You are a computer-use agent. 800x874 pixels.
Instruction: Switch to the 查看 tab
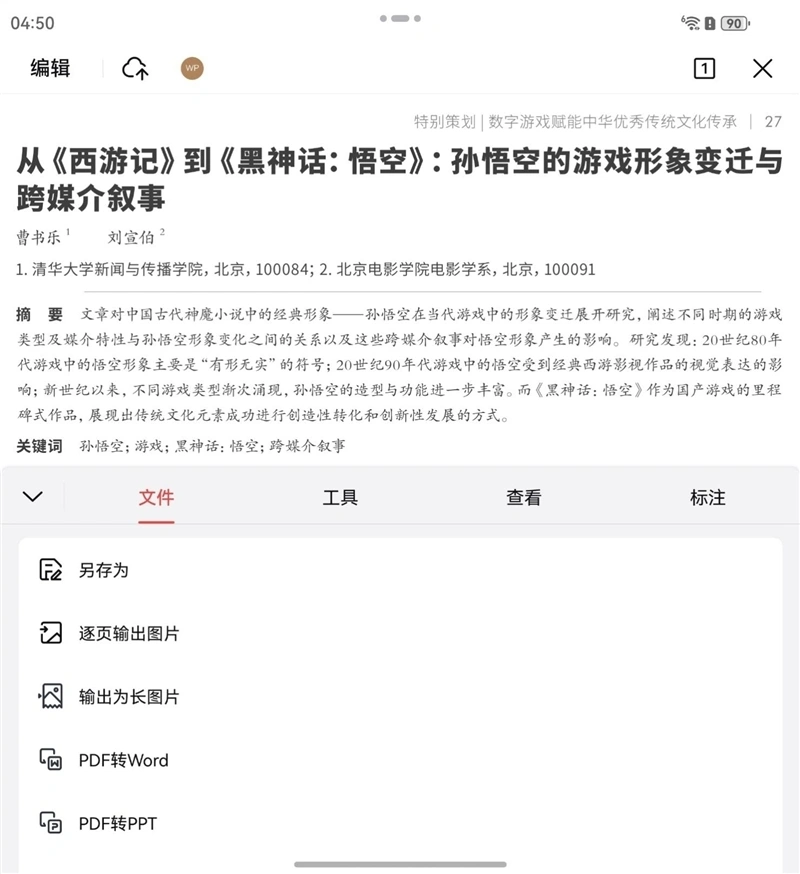click(x=523, y=497)
